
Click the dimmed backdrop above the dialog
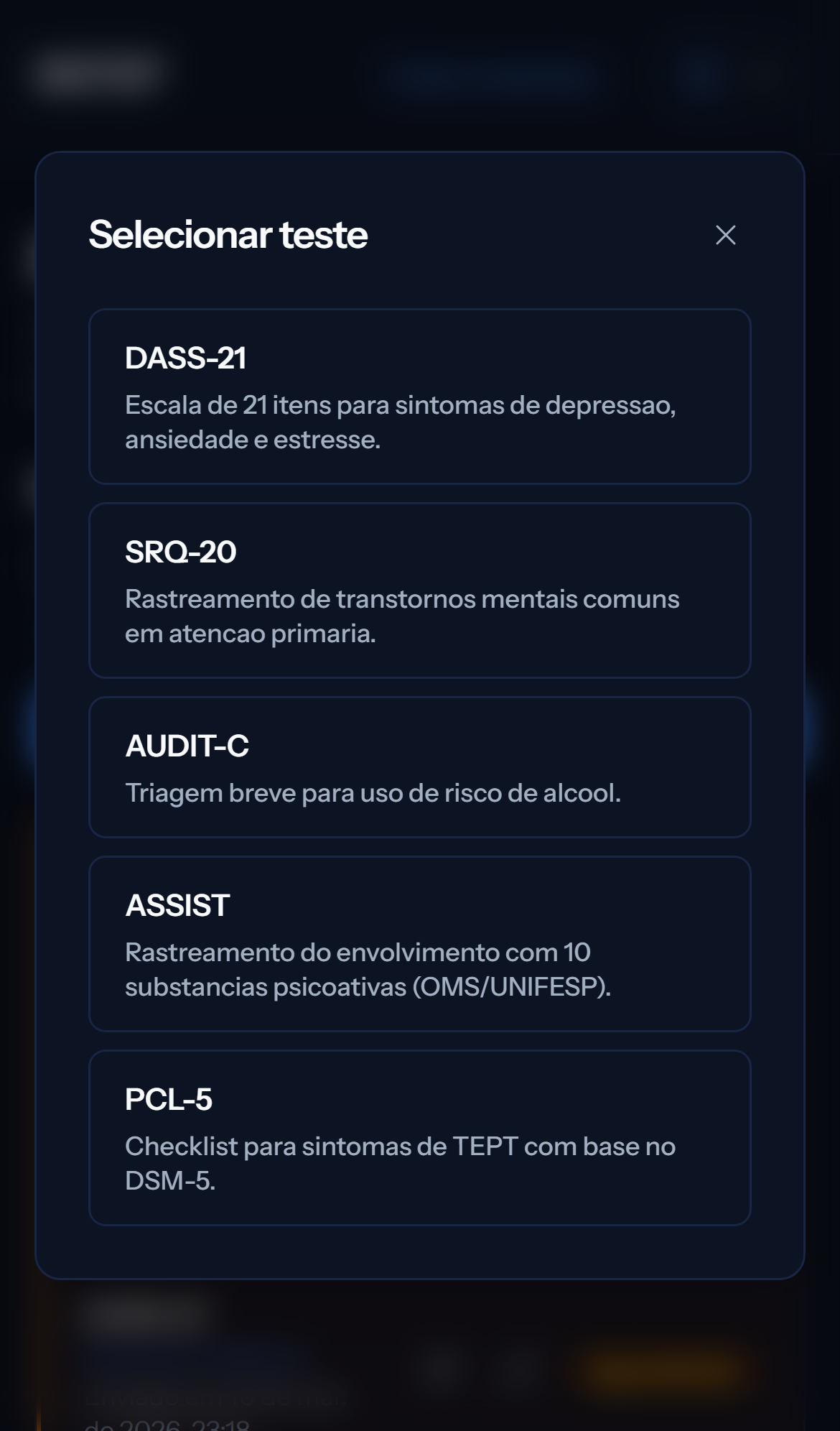pyautogui.click(x=420, y=79)
